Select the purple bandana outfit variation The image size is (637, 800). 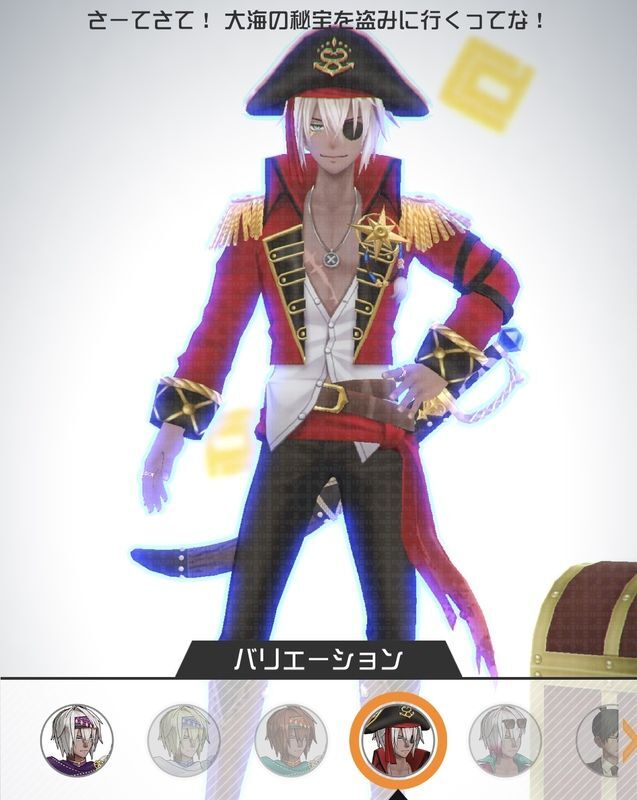(77, 741)
